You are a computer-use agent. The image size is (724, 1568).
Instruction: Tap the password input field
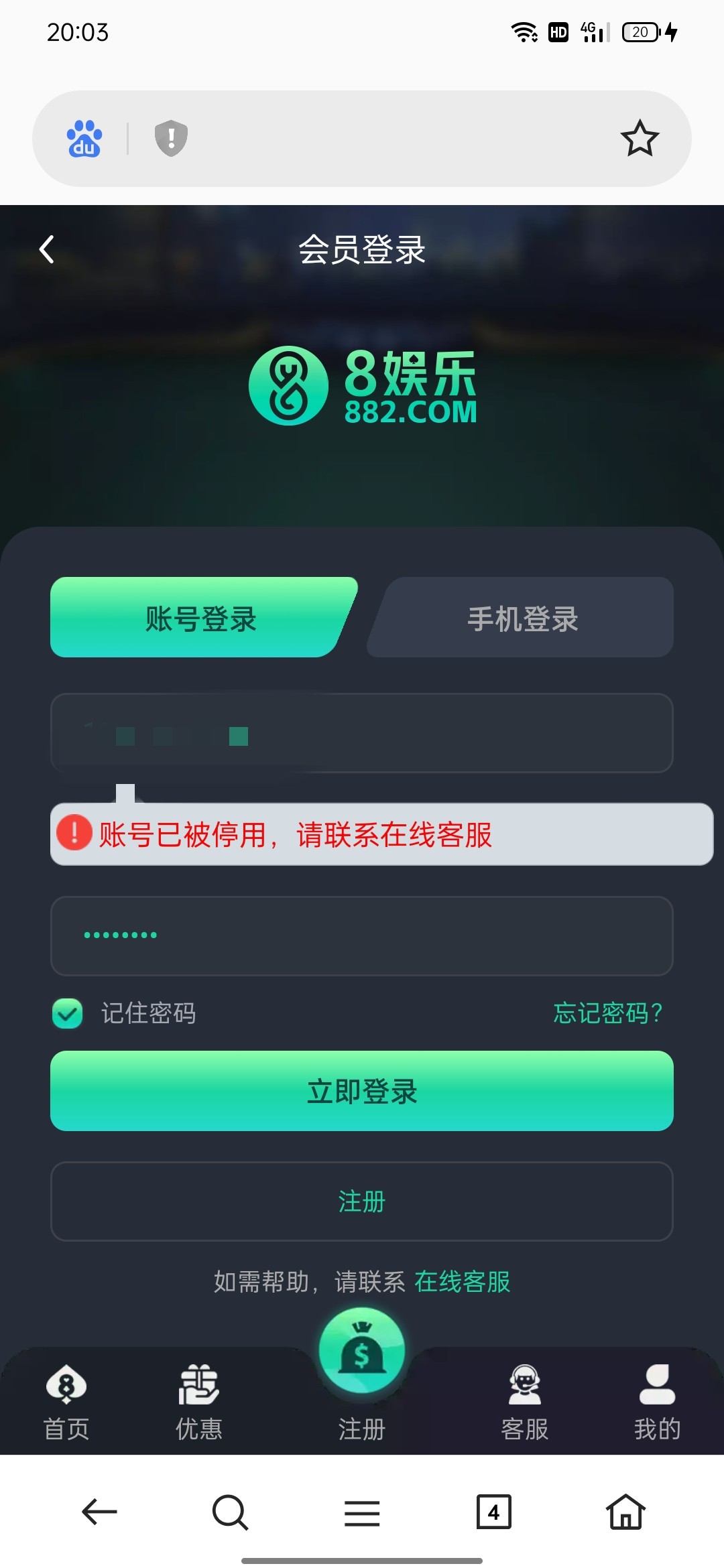362,935
